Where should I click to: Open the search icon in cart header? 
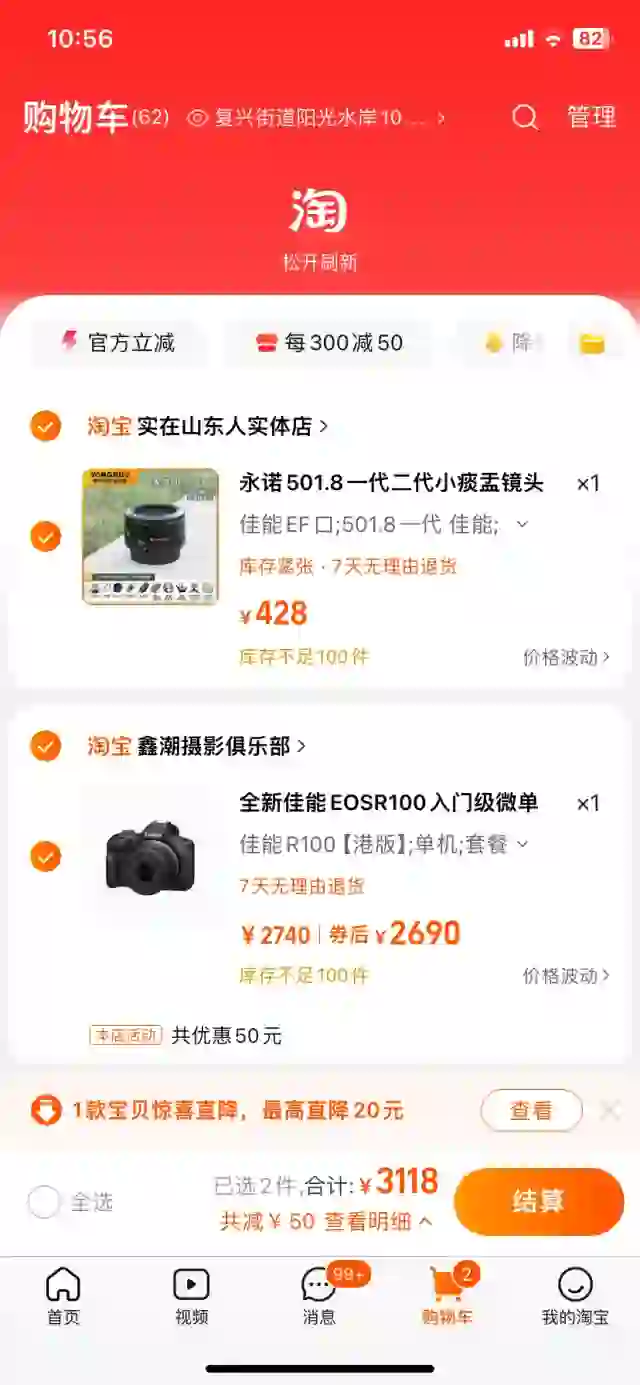point(525,118)
